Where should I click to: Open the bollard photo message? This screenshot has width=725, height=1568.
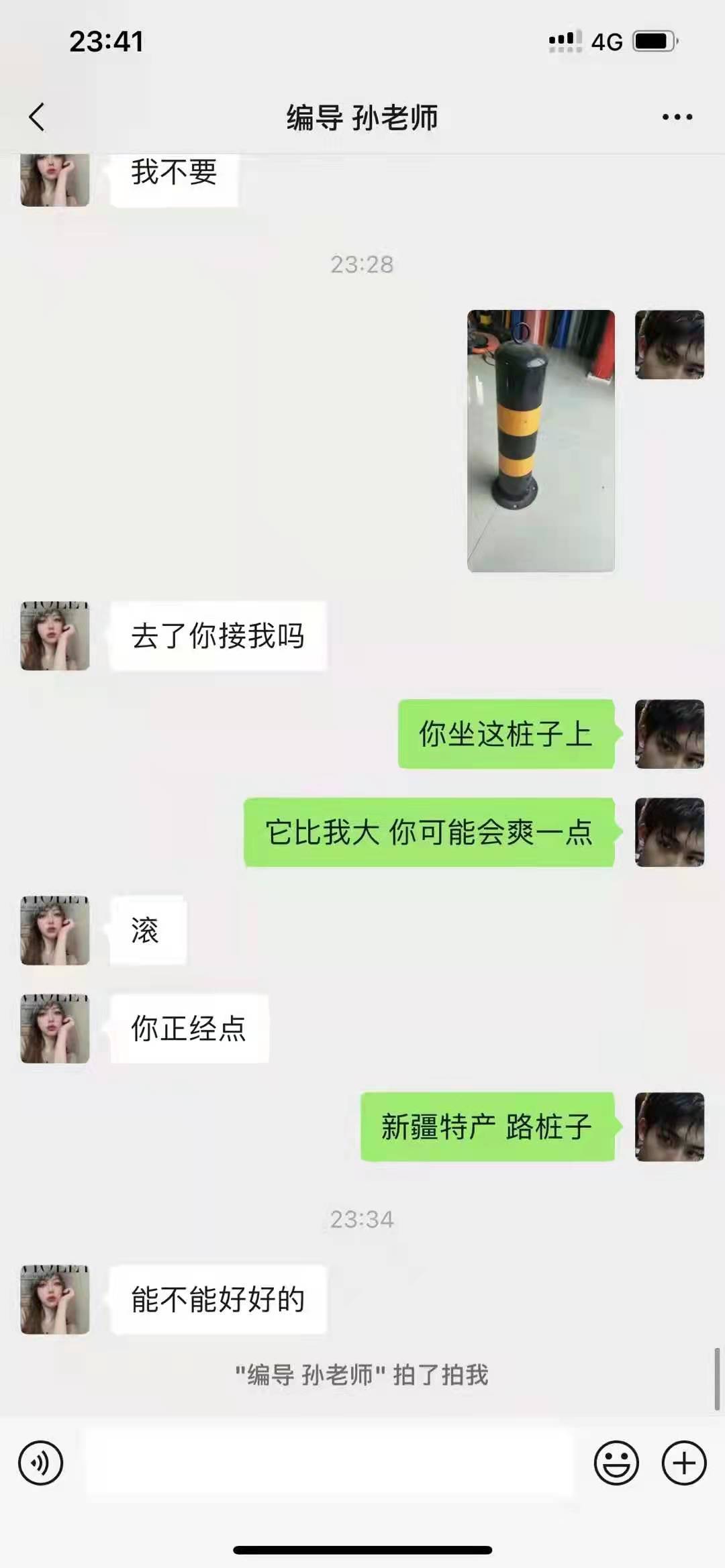pyautogui.click(x=540, y=441)
